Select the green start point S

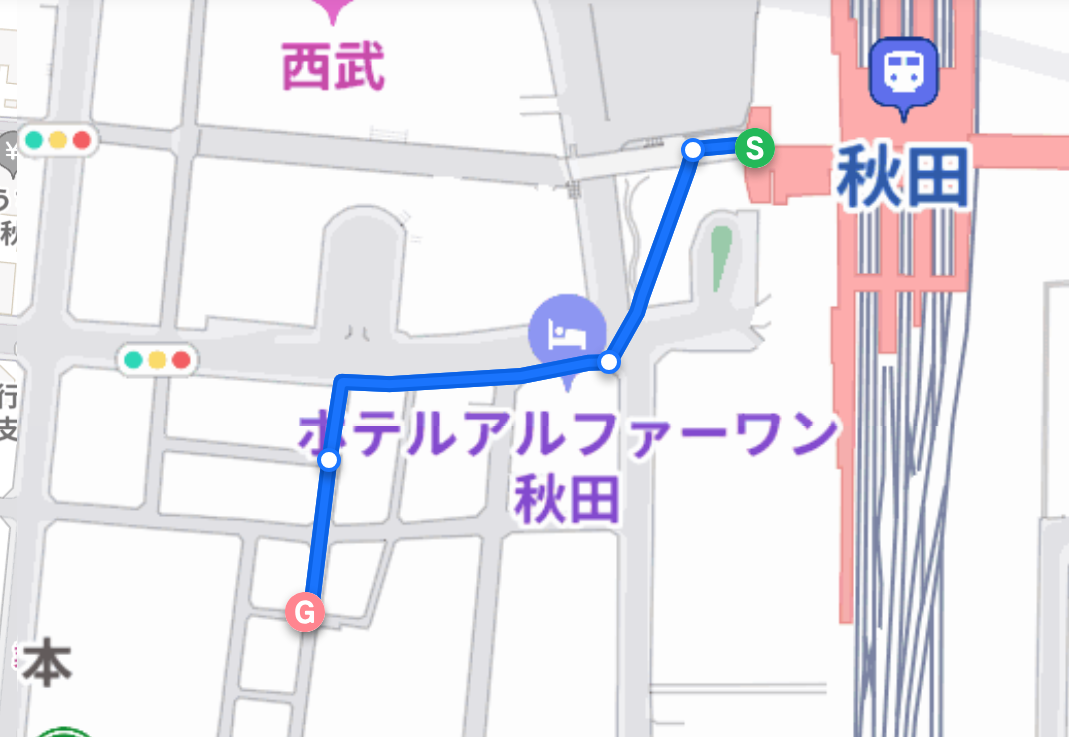point(755,148)
